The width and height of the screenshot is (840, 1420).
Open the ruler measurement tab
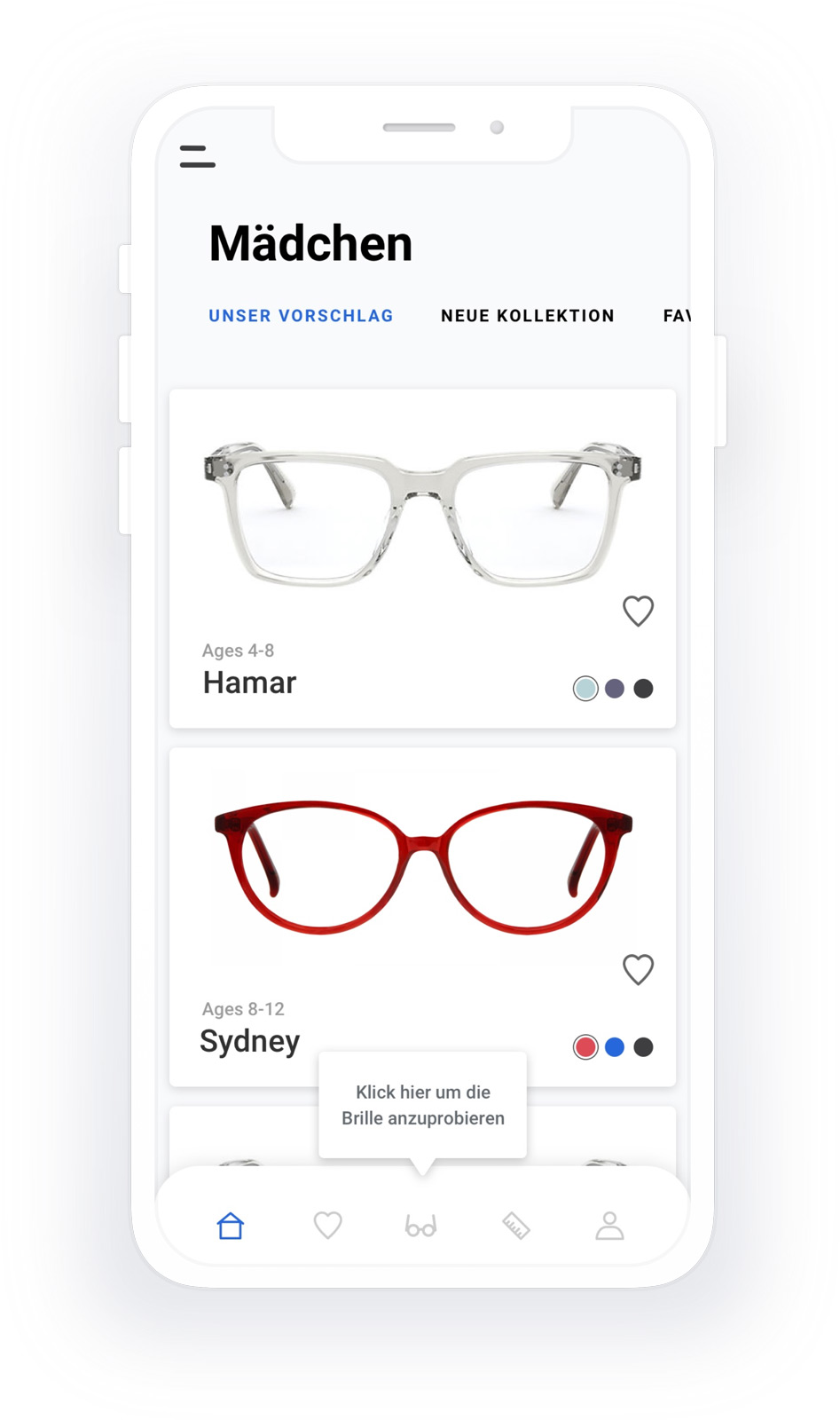click(515, 1226)
